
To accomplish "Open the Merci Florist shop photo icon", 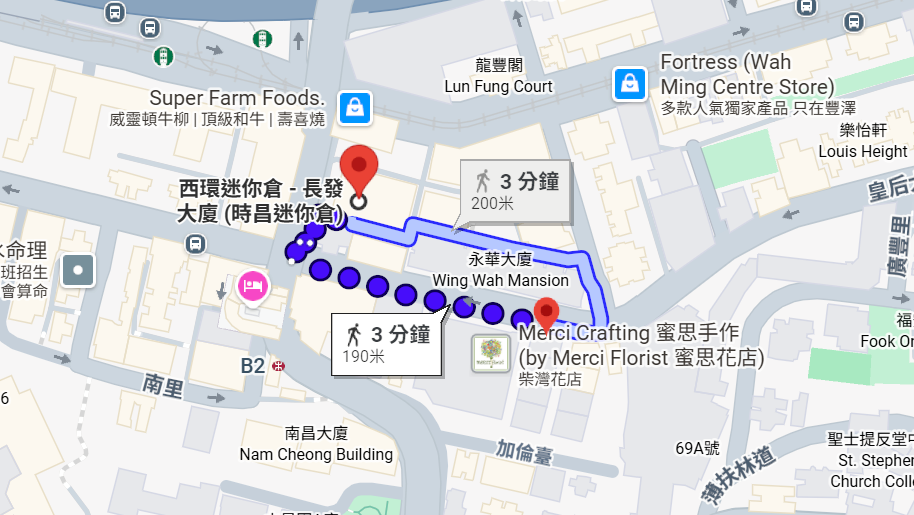I will [x=491, y=353].
